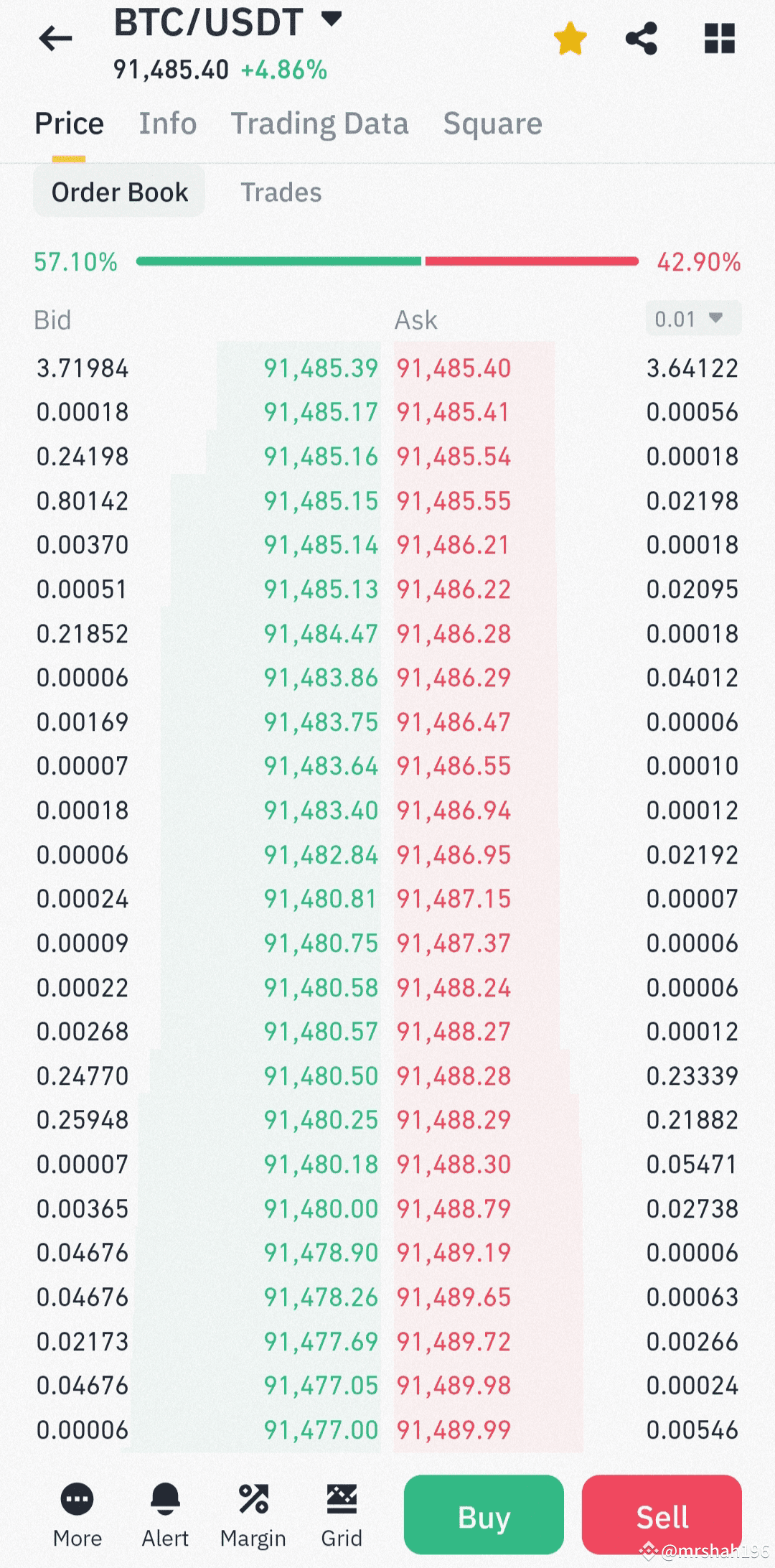775x1568 pixels.
Task: Open Margin trading
Action: (x=253, y=1515)
